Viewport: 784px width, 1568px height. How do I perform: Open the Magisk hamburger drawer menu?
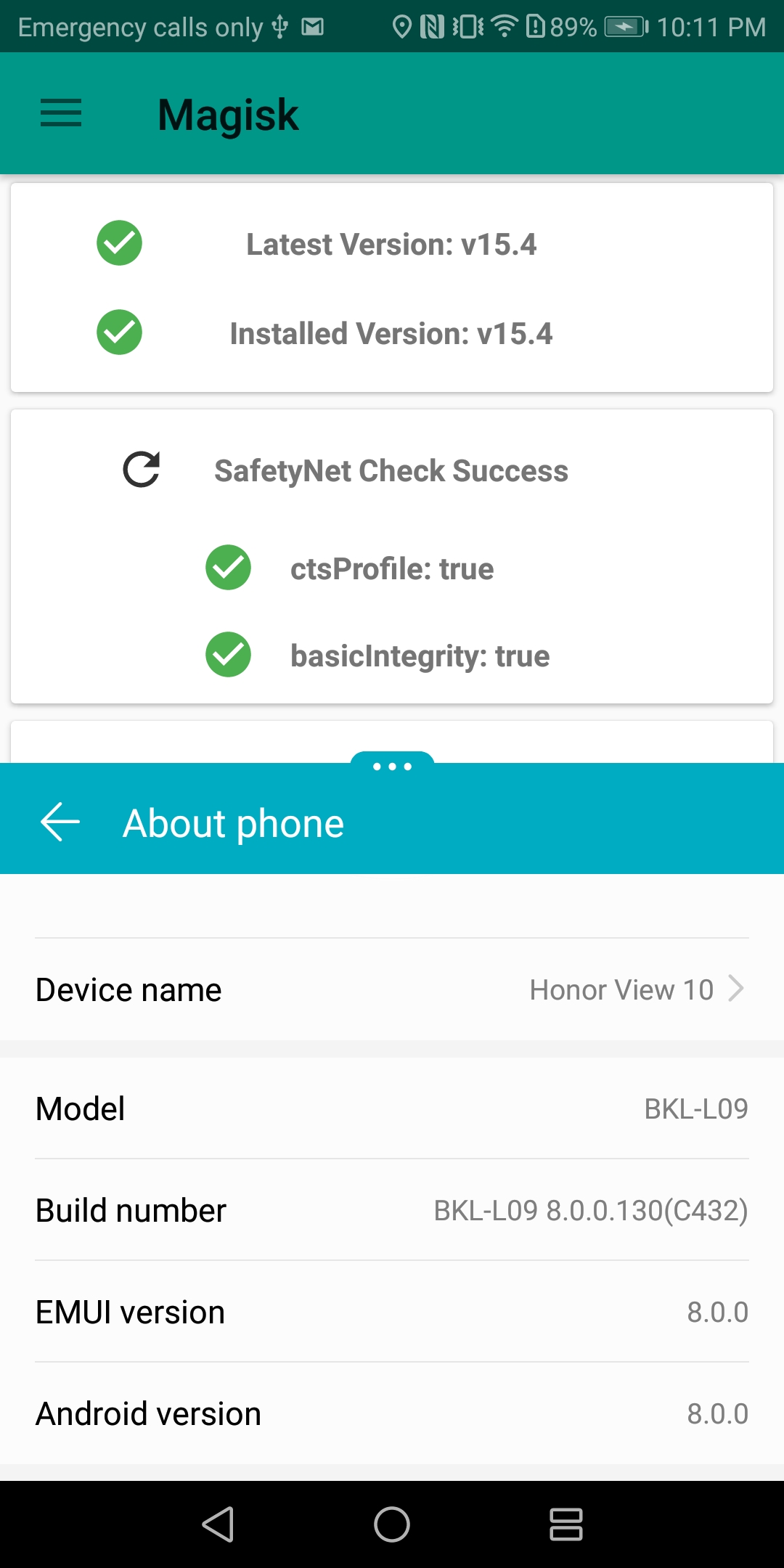pyautogui.click(x=61, y=113)
